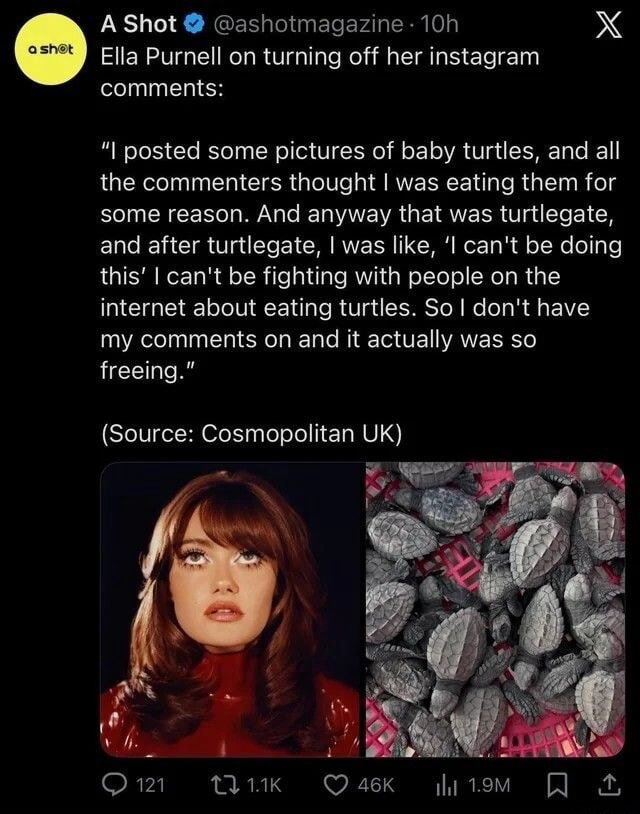Open the baby turtles photo
Viewport: 640px width, 814px height.
[x=493, y=608]
